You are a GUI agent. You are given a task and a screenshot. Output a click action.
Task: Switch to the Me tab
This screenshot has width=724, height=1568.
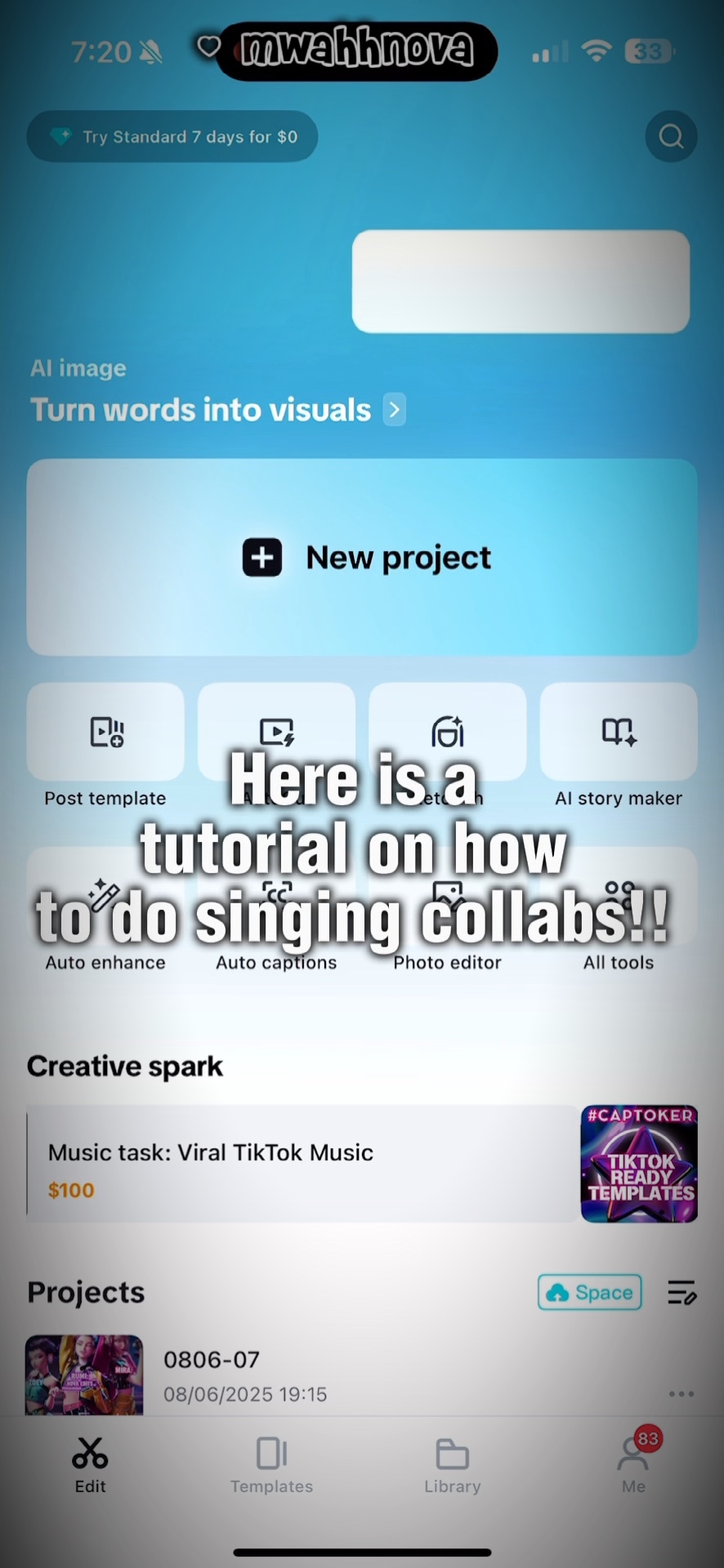coord(634,1465)
